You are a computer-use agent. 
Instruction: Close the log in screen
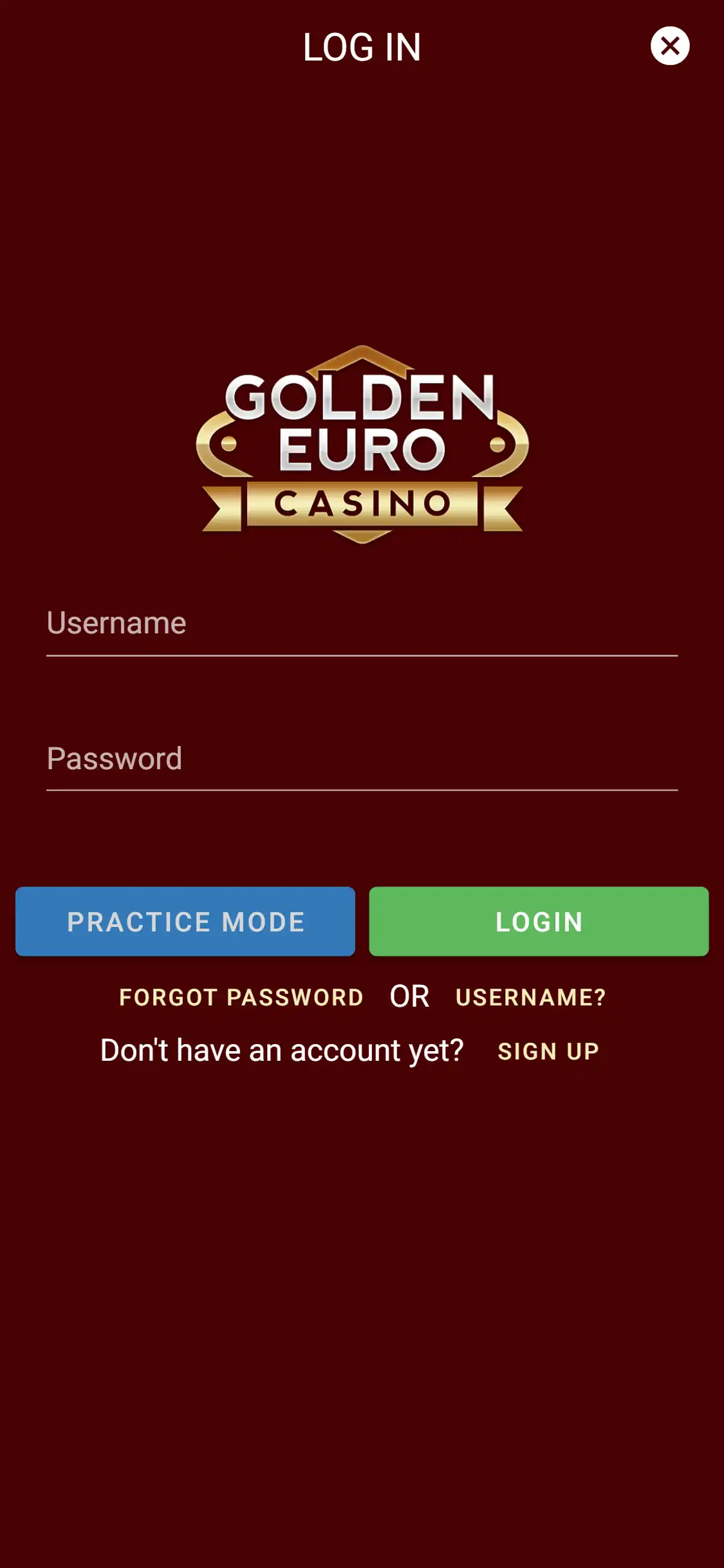point(669,46)
